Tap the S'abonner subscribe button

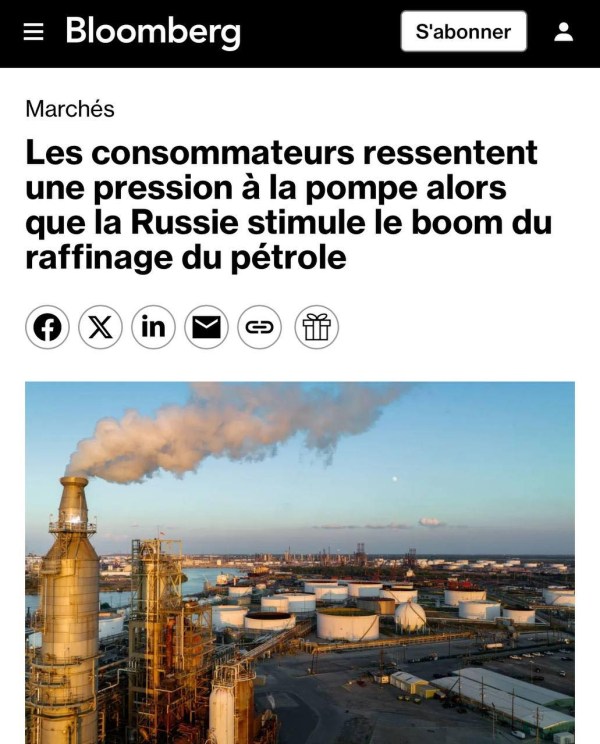463,32
